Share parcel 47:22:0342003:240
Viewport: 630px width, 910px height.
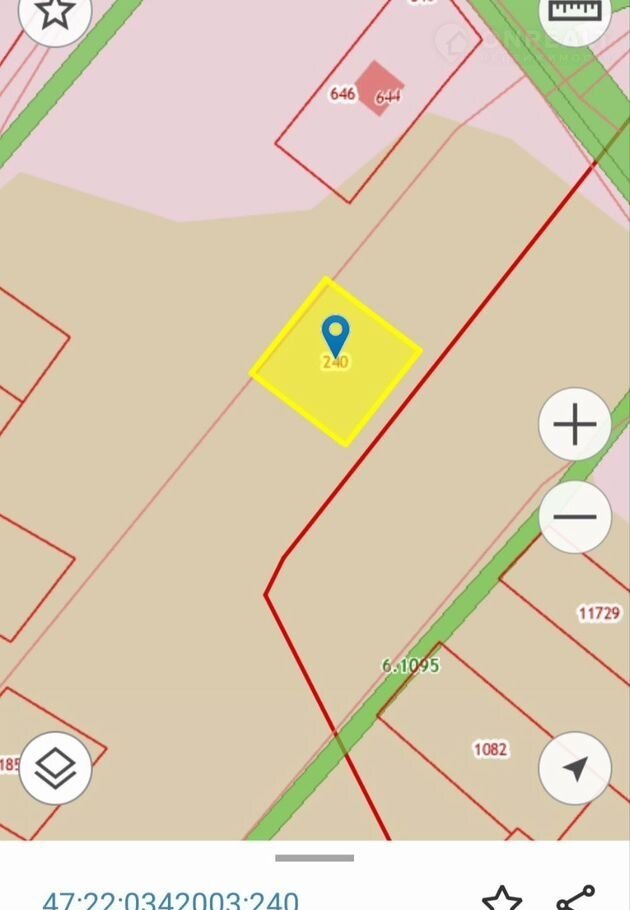(x=575, y=897)
